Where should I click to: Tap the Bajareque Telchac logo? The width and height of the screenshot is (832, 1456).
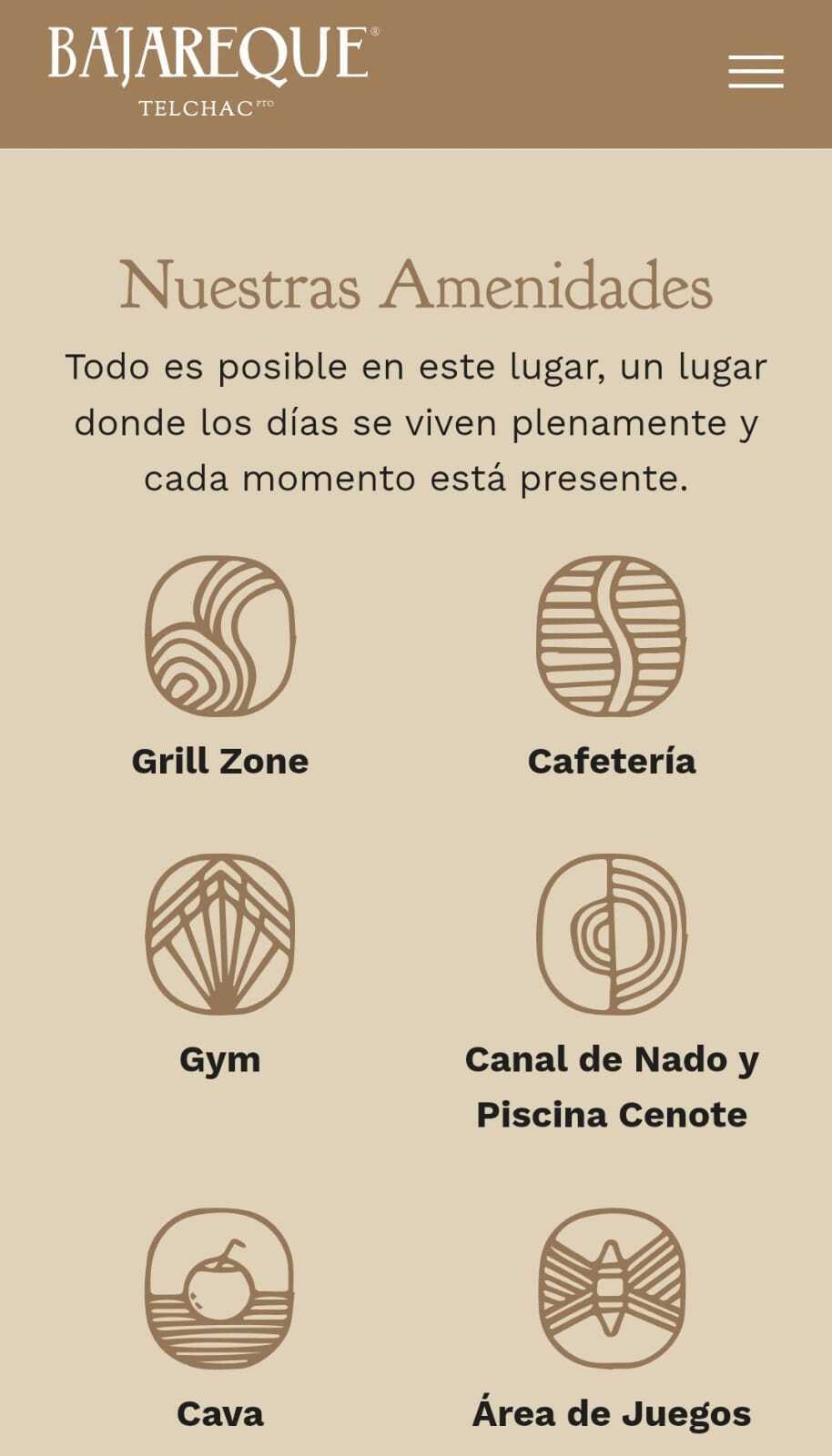pyautogui.click(x=213, y=72)
